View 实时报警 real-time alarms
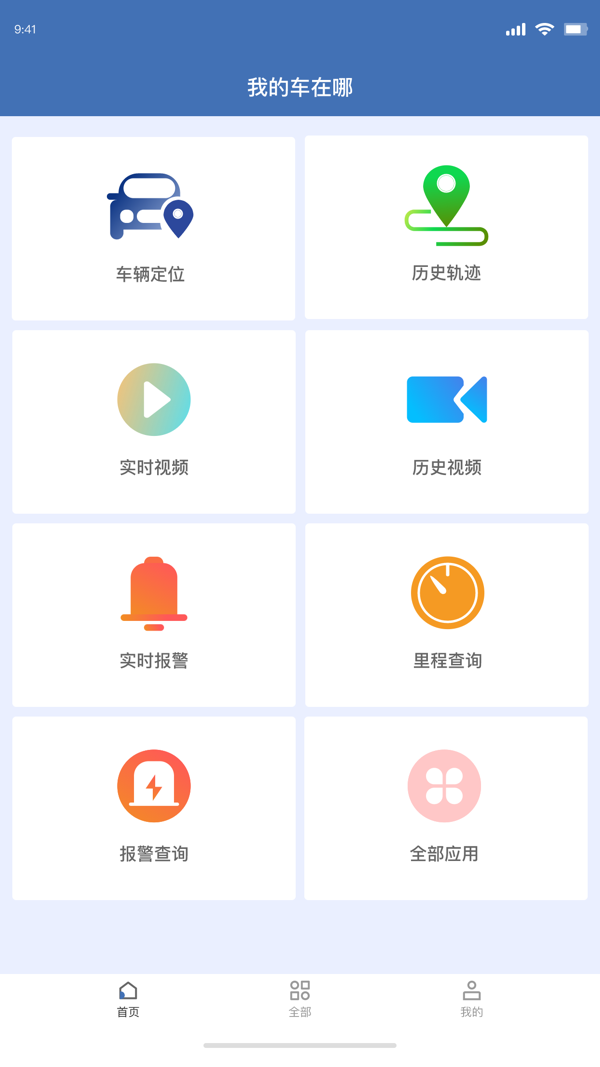 pyautogui.click(x=153, y=614)
